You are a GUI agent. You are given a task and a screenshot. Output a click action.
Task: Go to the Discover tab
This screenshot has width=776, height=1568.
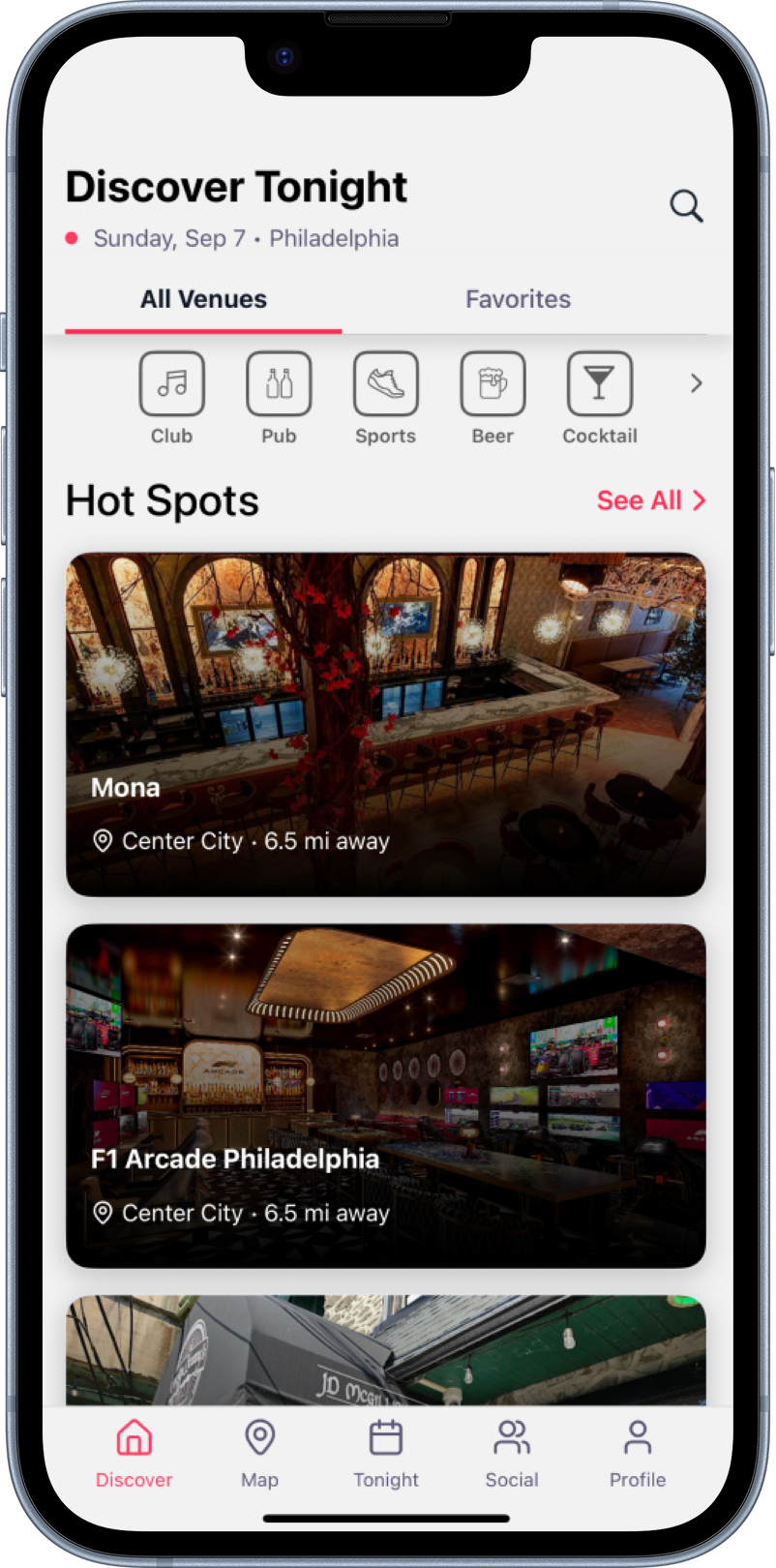pos(134,1454)
